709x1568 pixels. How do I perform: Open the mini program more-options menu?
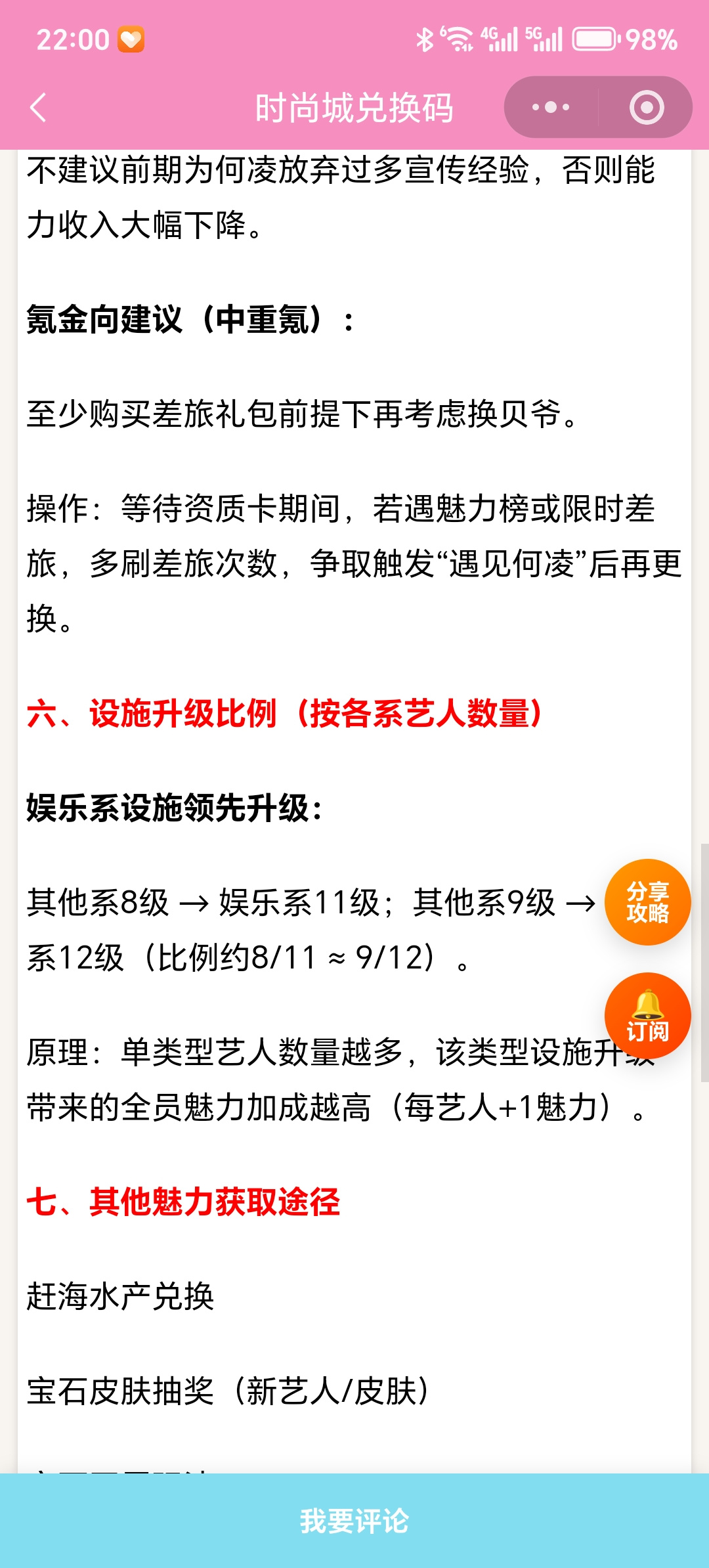tap(551, 107)
